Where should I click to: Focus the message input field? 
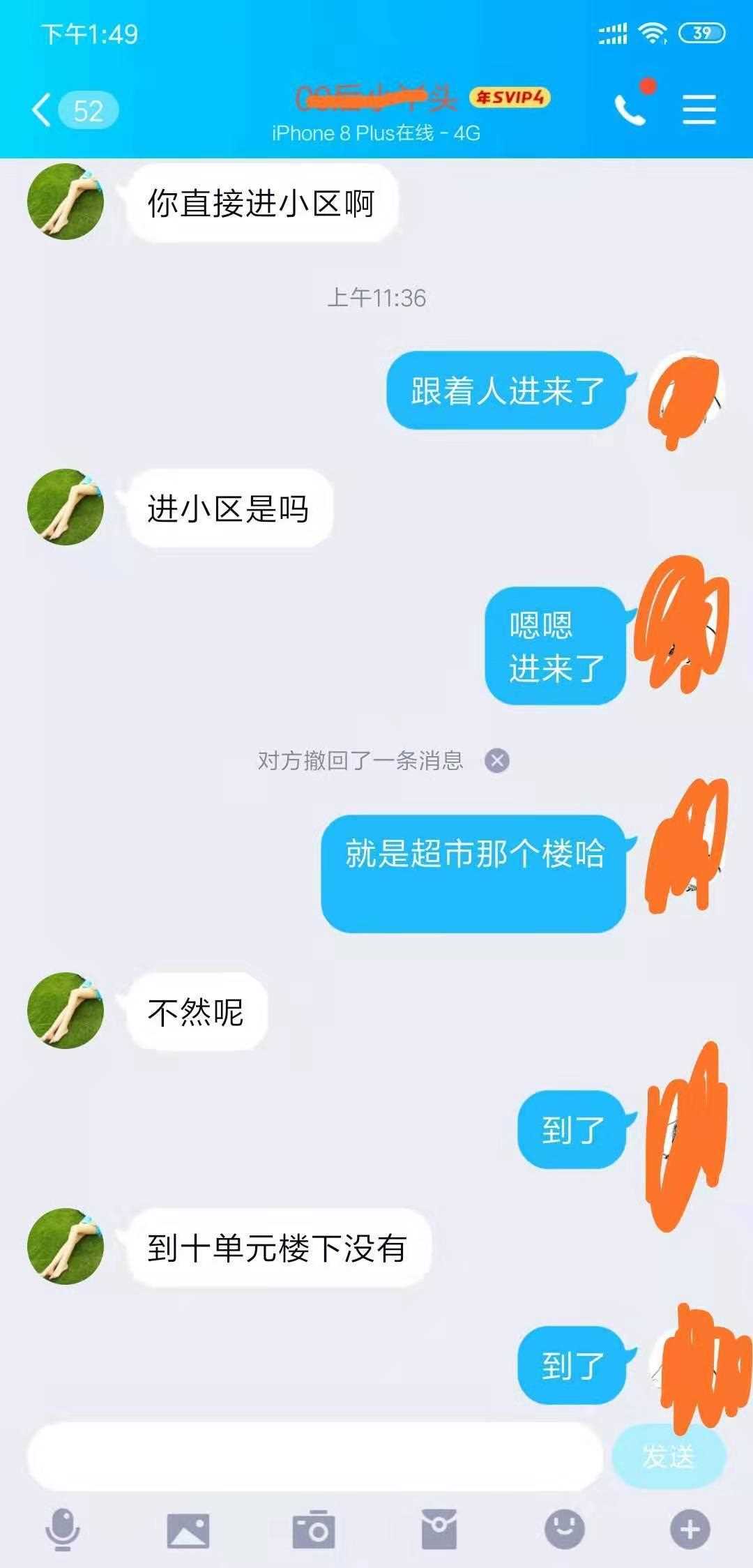pos(314,1456)
